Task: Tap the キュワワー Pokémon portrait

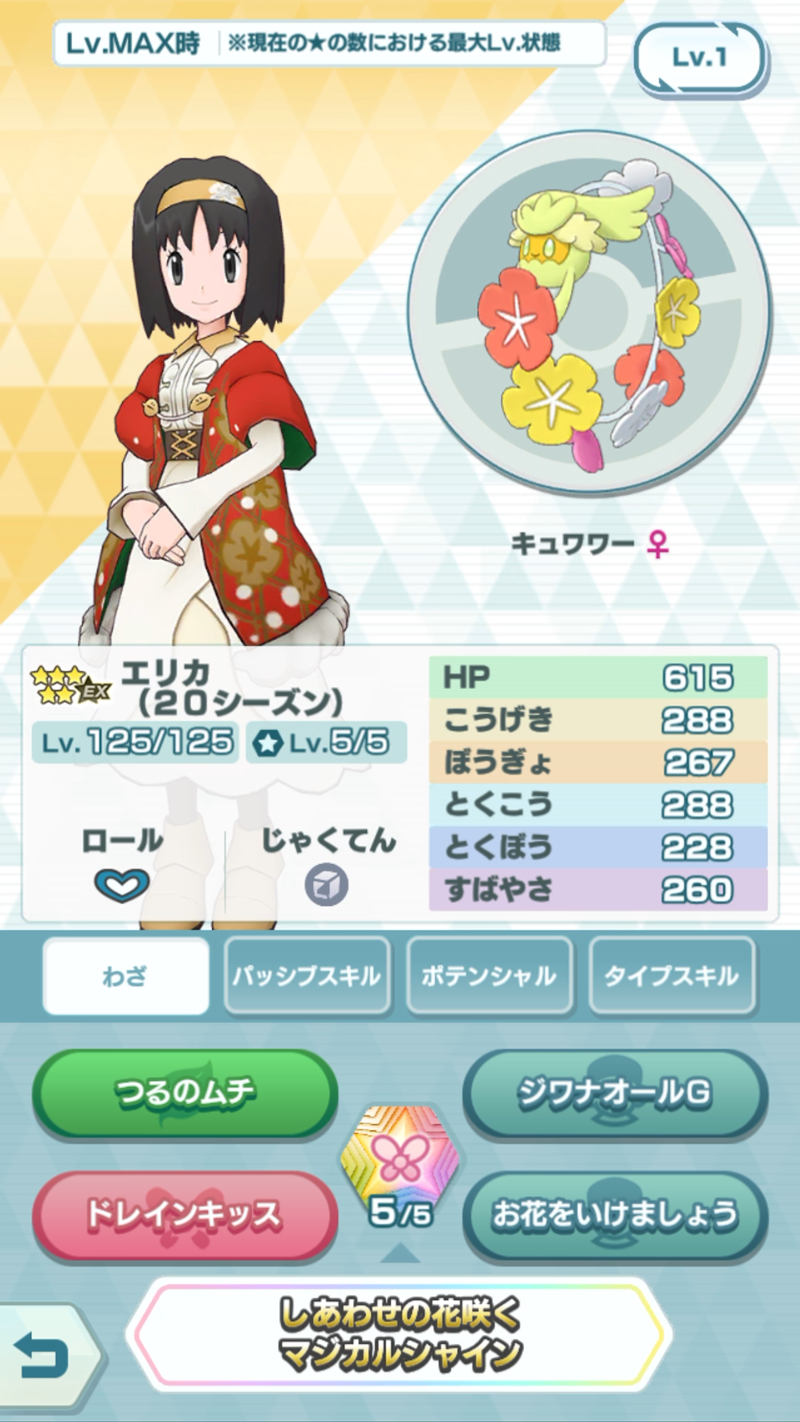Action: pyautogui.click(x=589, y=313)
